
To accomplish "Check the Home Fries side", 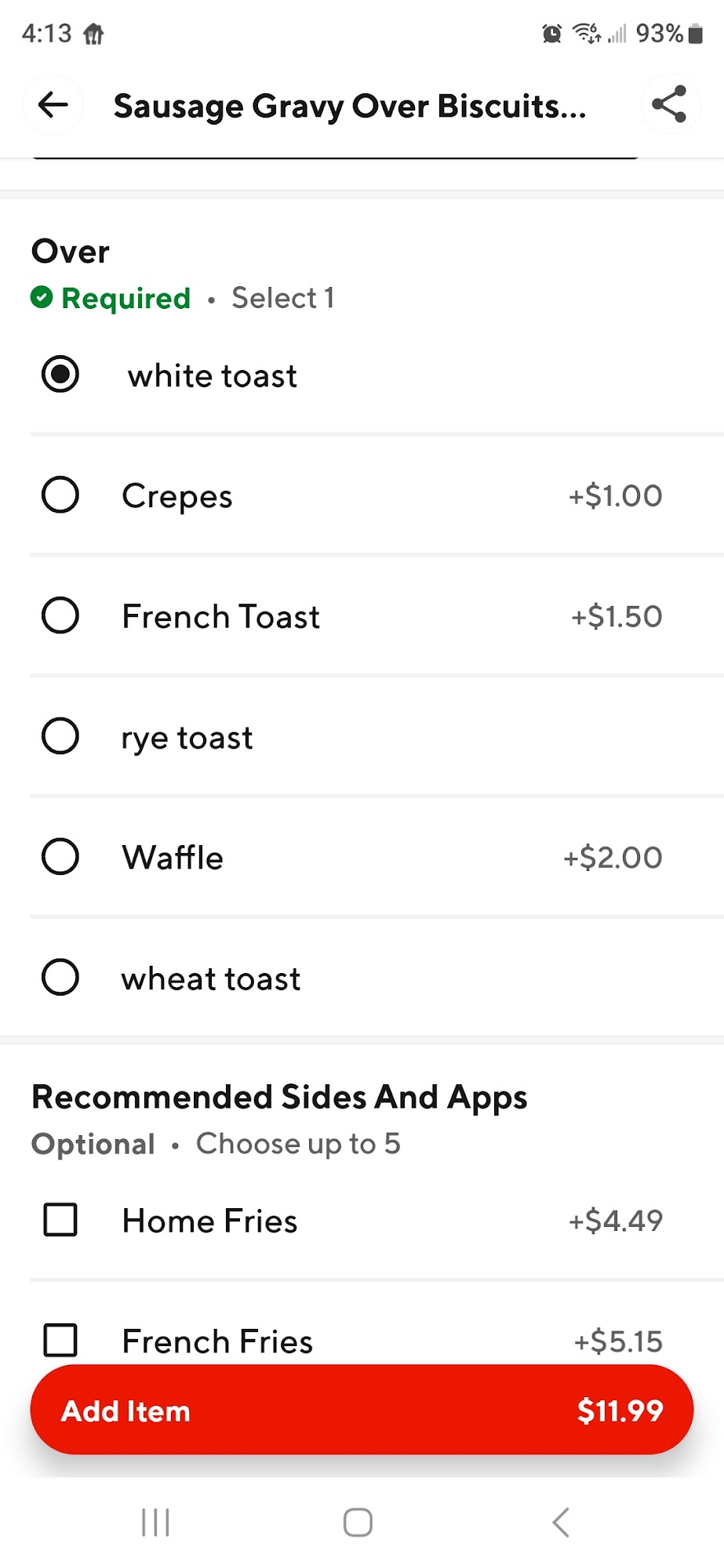I will tap(60, 1220).
